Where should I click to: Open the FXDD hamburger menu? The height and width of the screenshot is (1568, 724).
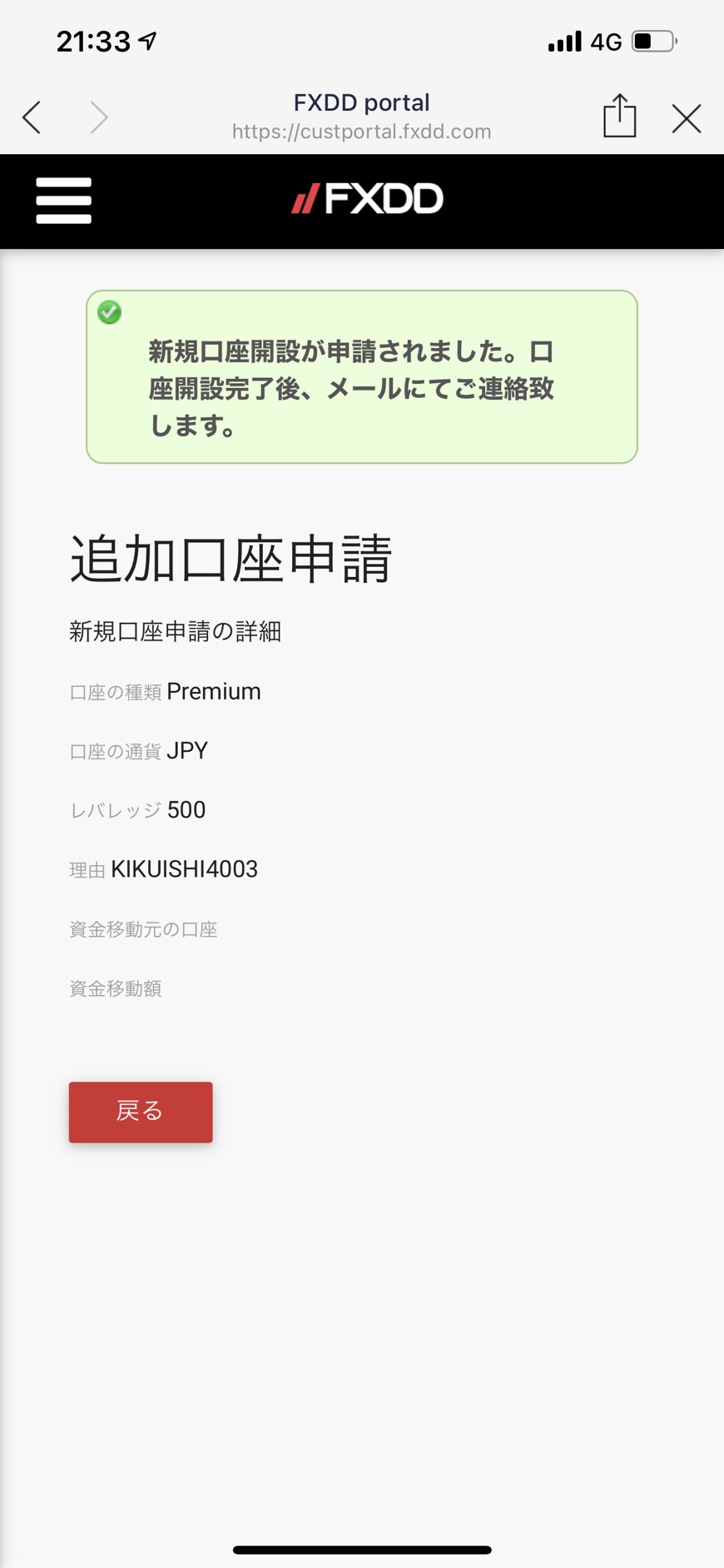[64, 201]
